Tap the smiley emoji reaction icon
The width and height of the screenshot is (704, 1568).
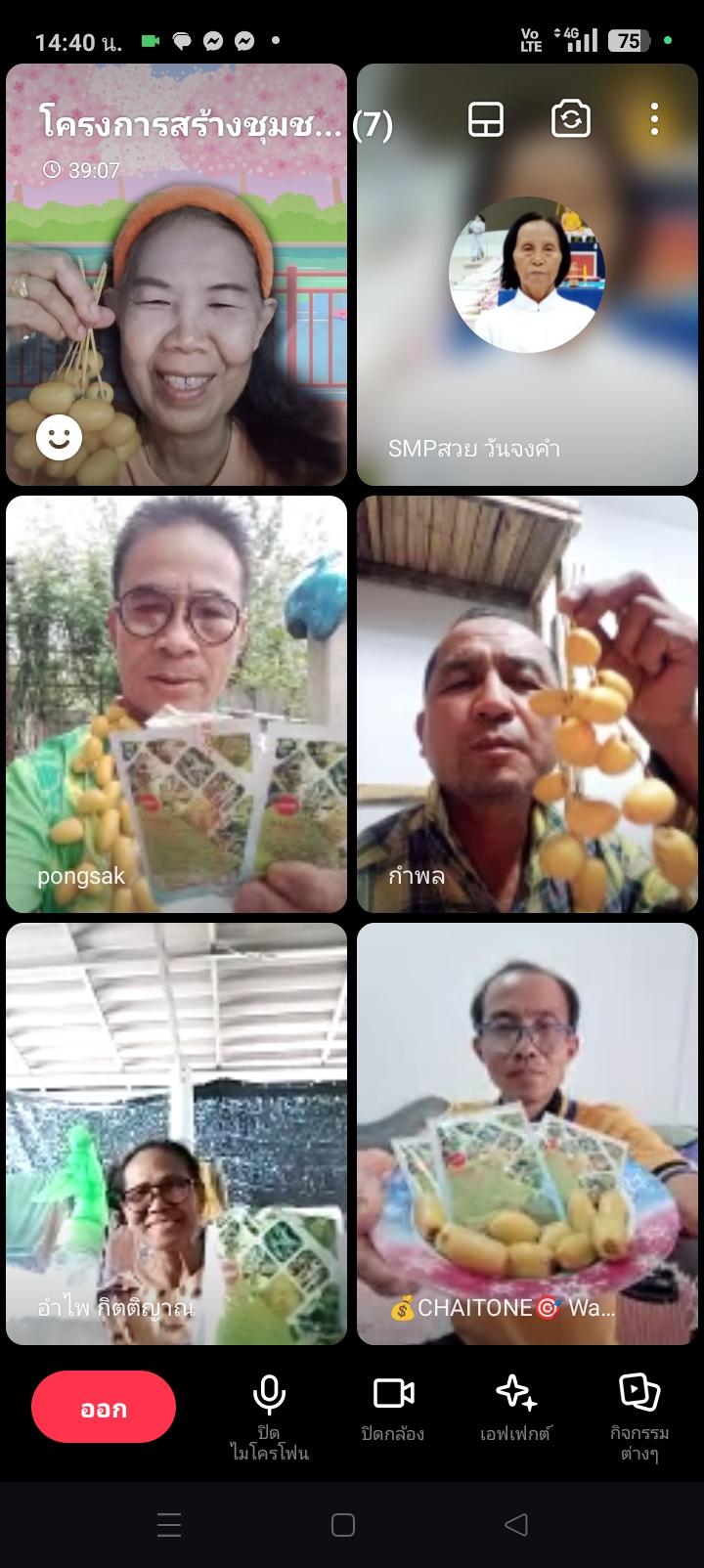[x=59, y=438]
